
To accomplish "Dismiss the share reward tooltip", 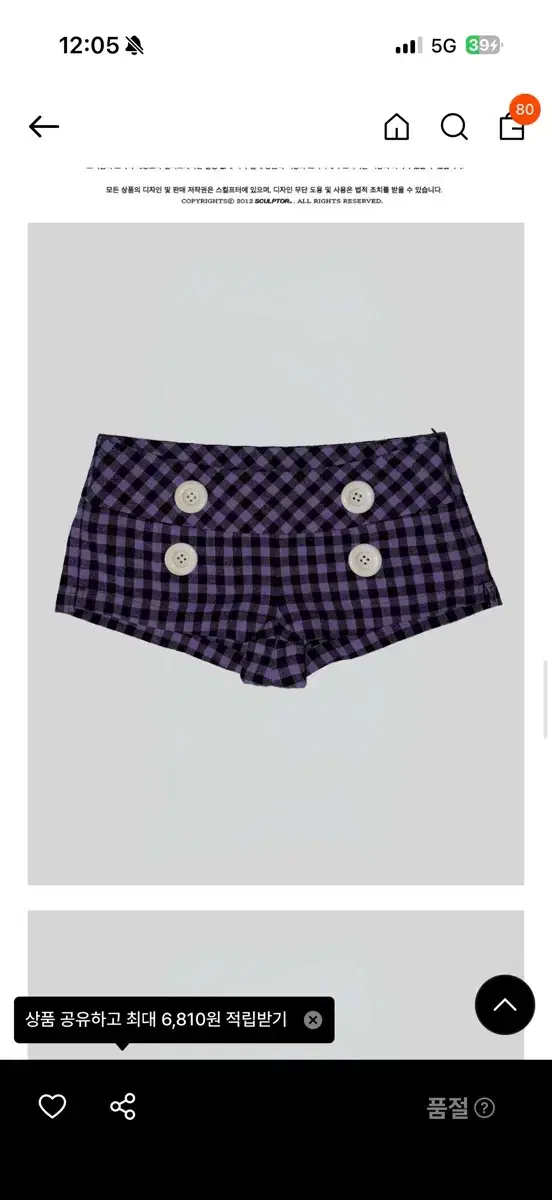I will point(313,1020).
